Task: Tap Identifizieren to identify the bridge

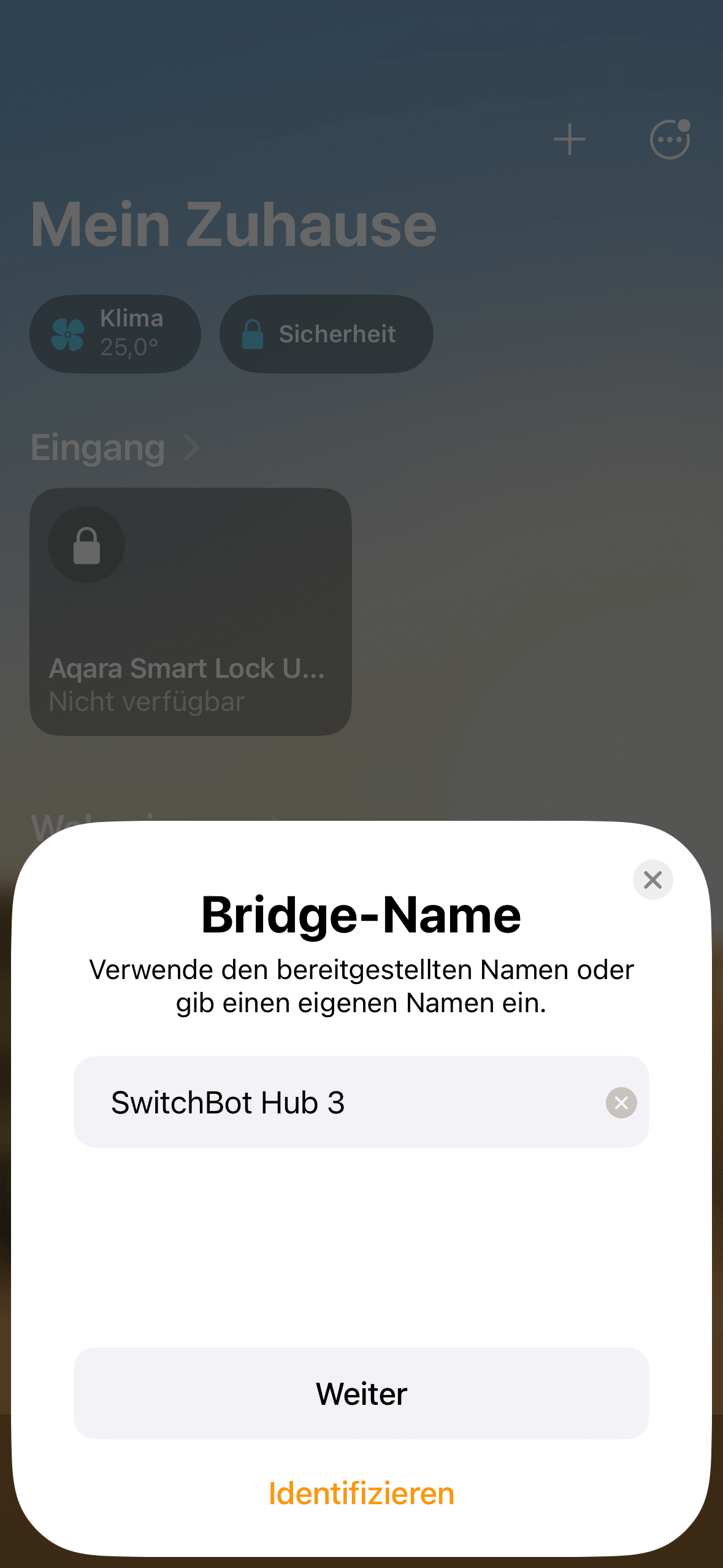Action: tap(361, 1493)
